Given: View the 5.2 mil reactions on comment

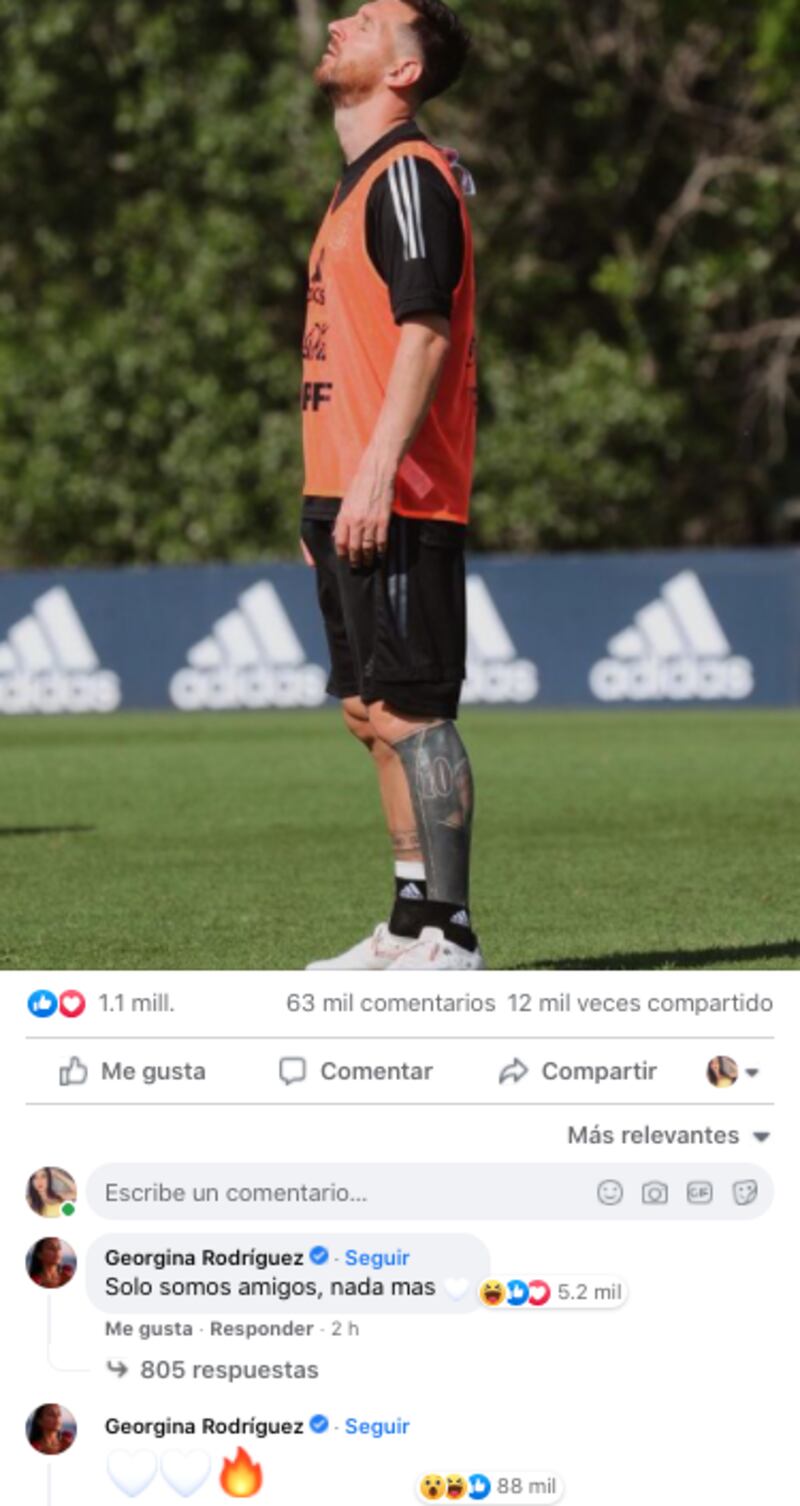Looking at the screenshot, I should point(555,1292).
